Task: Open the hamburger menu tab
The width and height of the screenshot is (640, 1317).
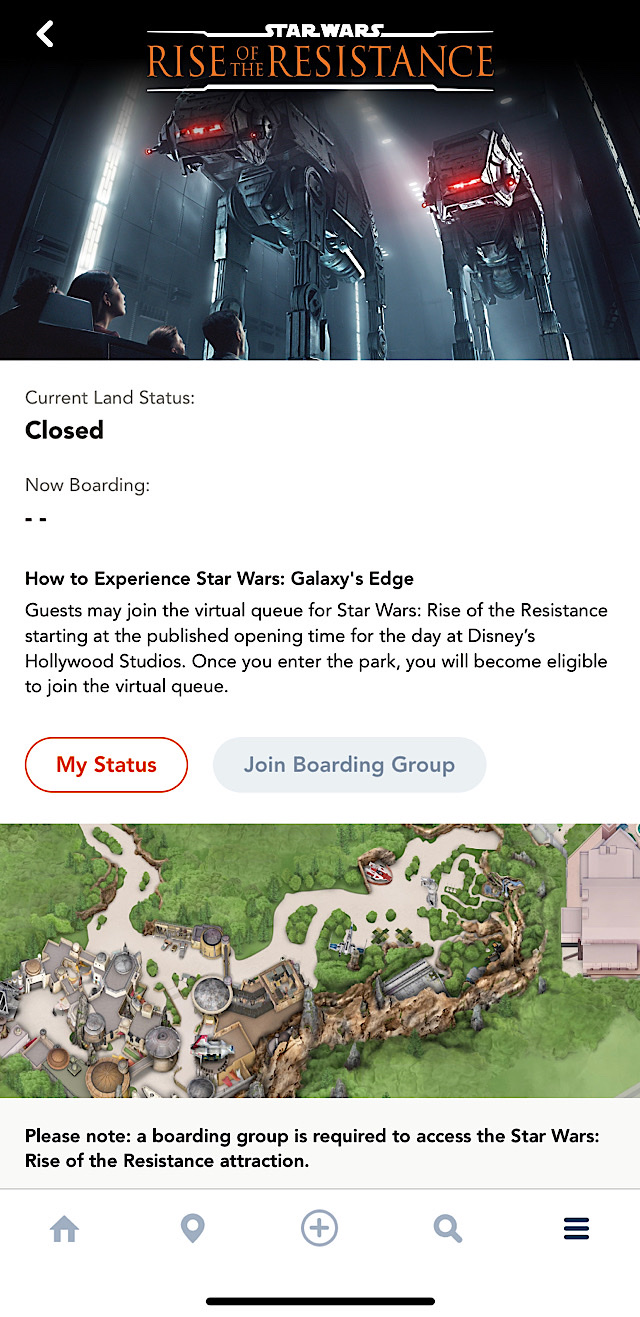Action: coord(576,1229)
